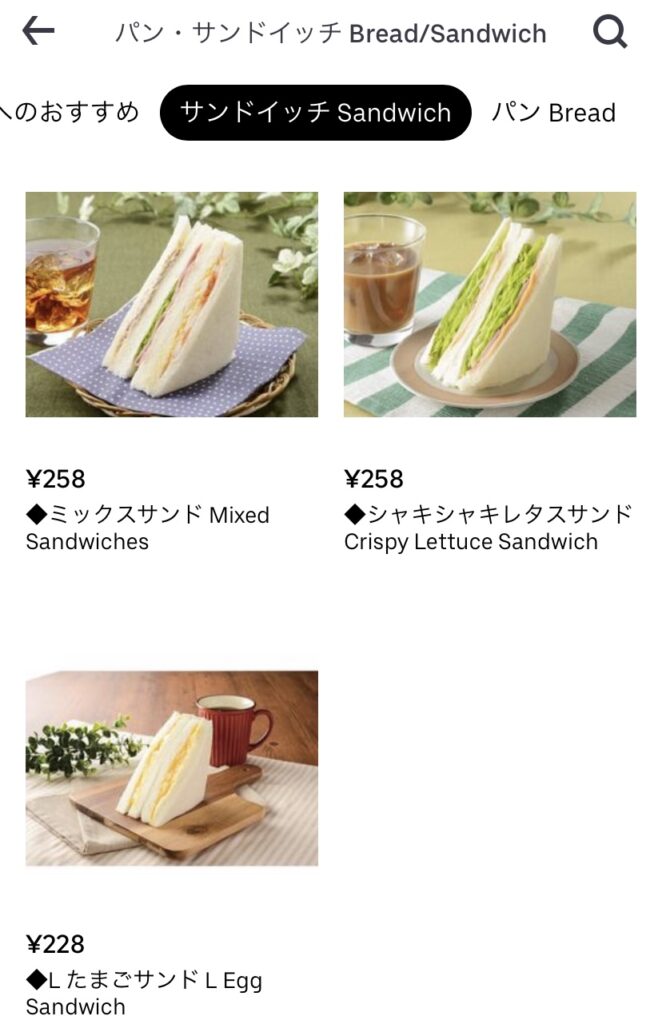Open the search magnifier icon

pos(609,32)
